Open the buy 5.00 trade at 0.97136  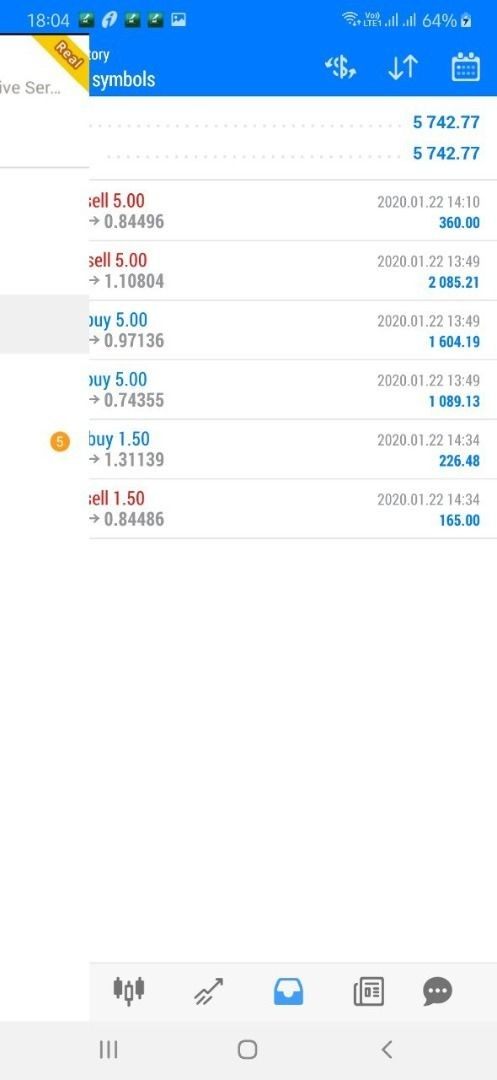[x=293, y=330]
